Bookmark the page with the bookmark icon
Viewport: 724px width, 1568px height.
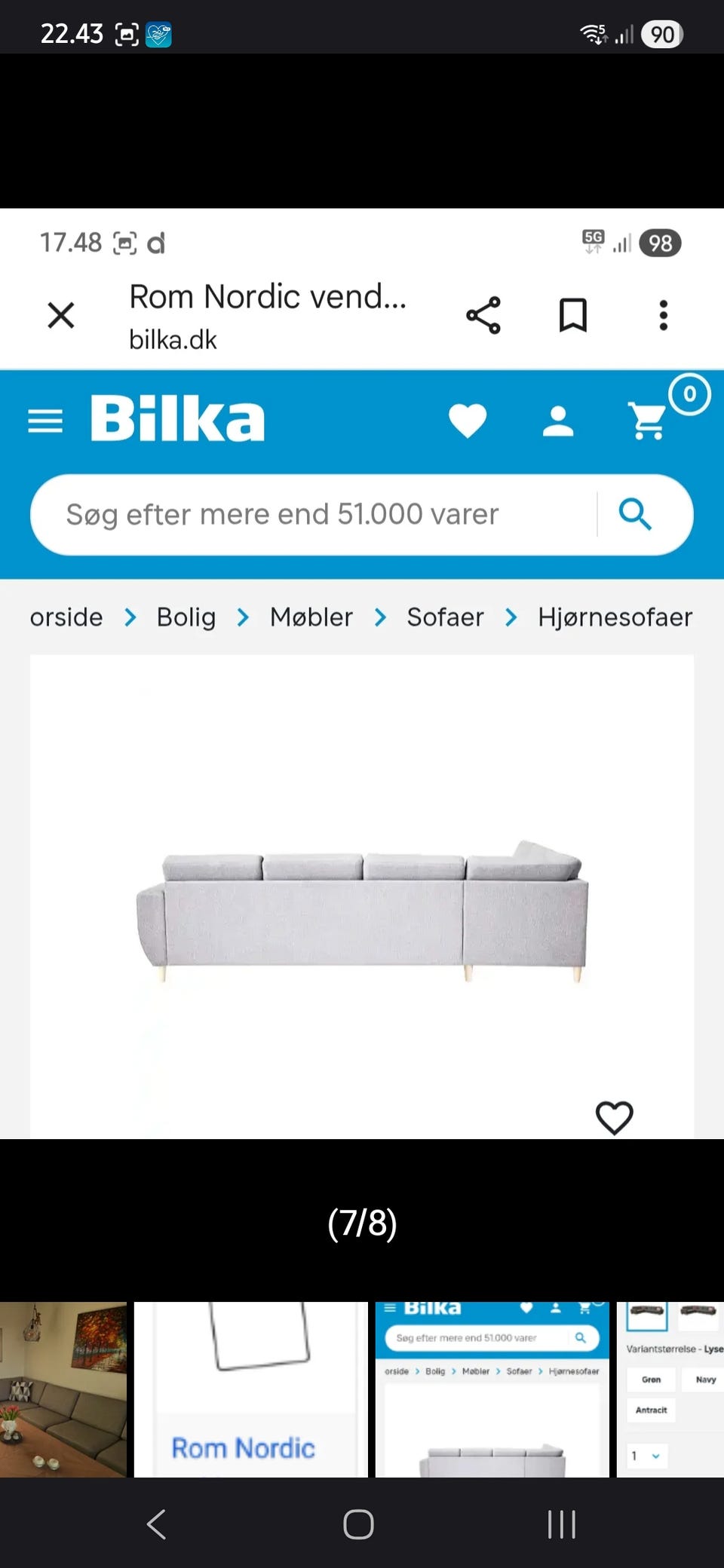click(x=574, y=315)
